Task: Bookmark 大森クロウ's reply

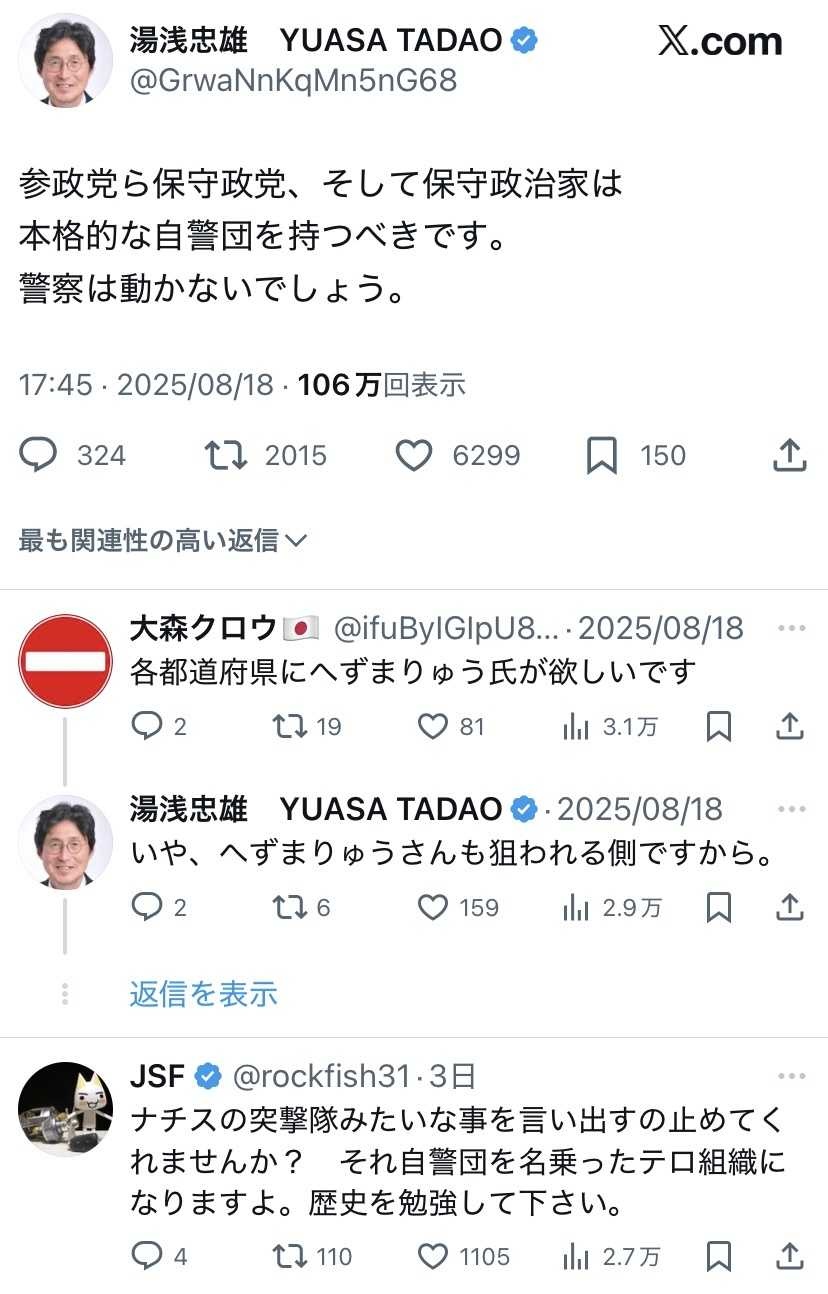Action: 718,726
